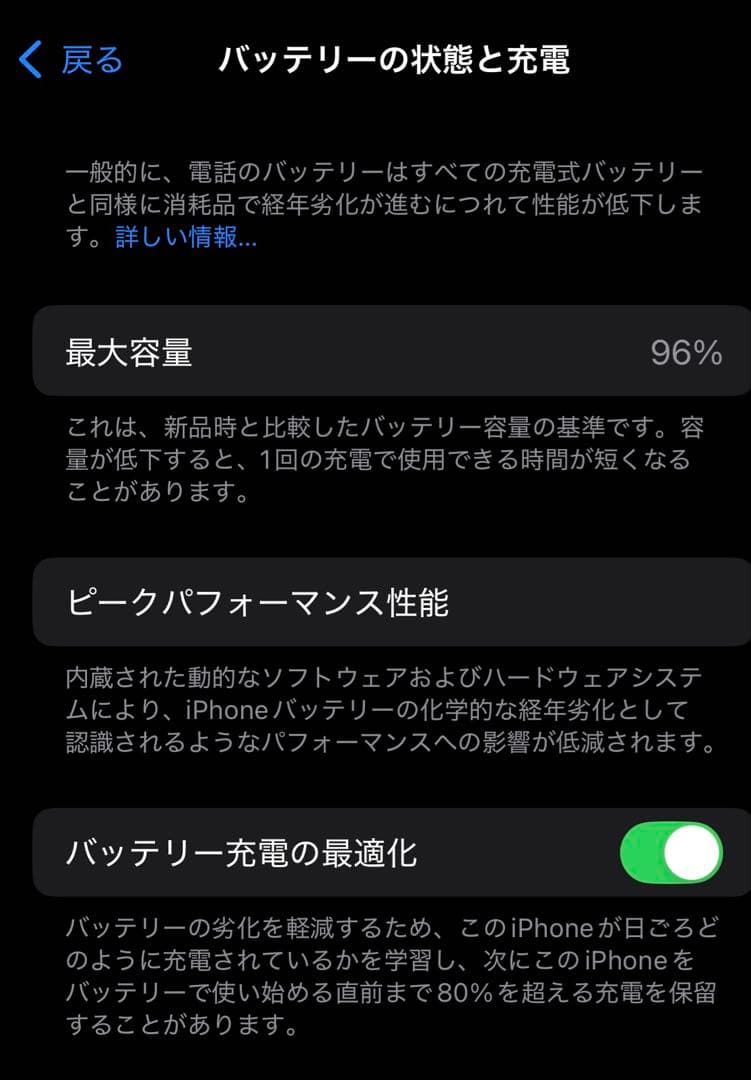This screenshot has width=751, height=1080.
Task: Tap the peak performance explanation text
Action: tap(375, 711)
